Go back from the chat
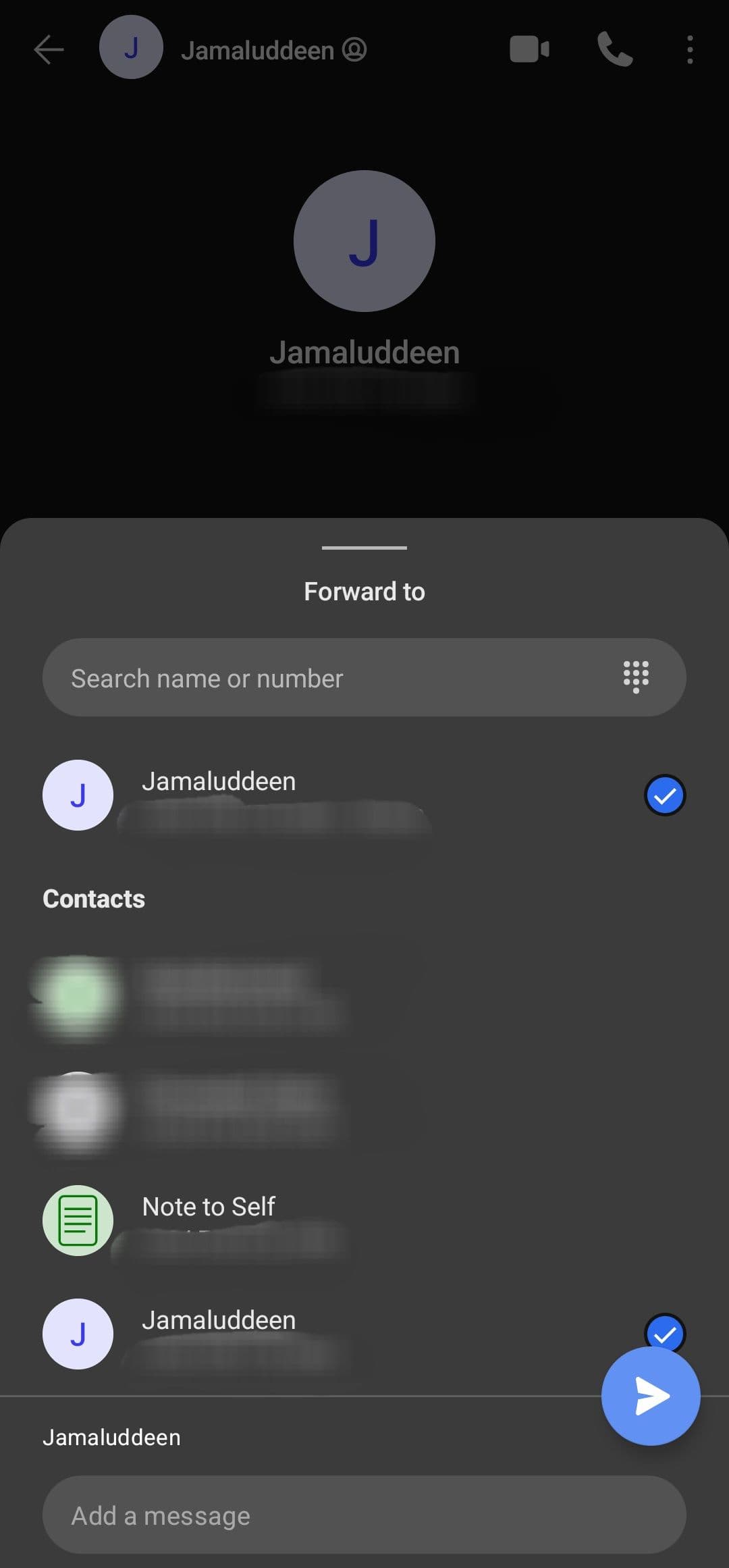The image size is (729, 1568). pyautogui.click(x=49, y=50)
